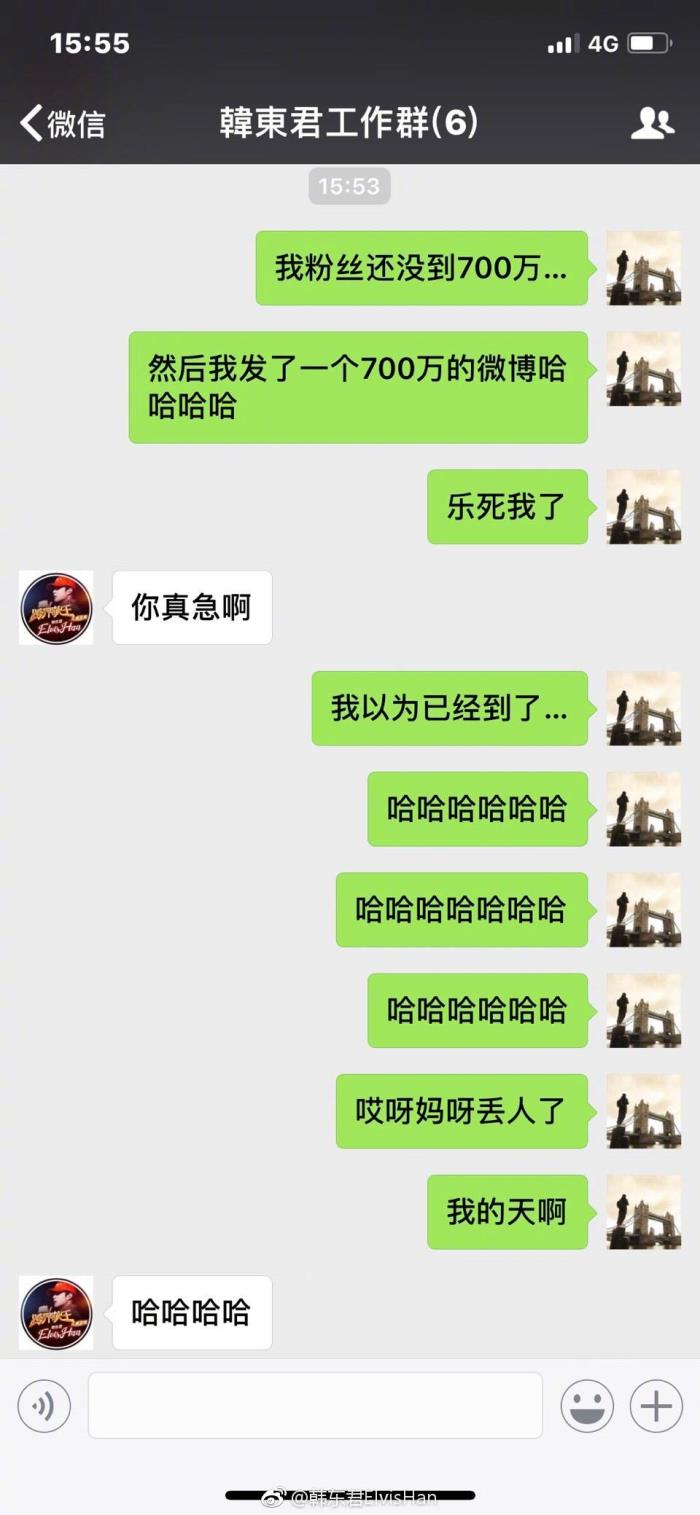Open the plus attachments menu
The height and width of the screenshot is (1515, 700).
pos(656,1406)
